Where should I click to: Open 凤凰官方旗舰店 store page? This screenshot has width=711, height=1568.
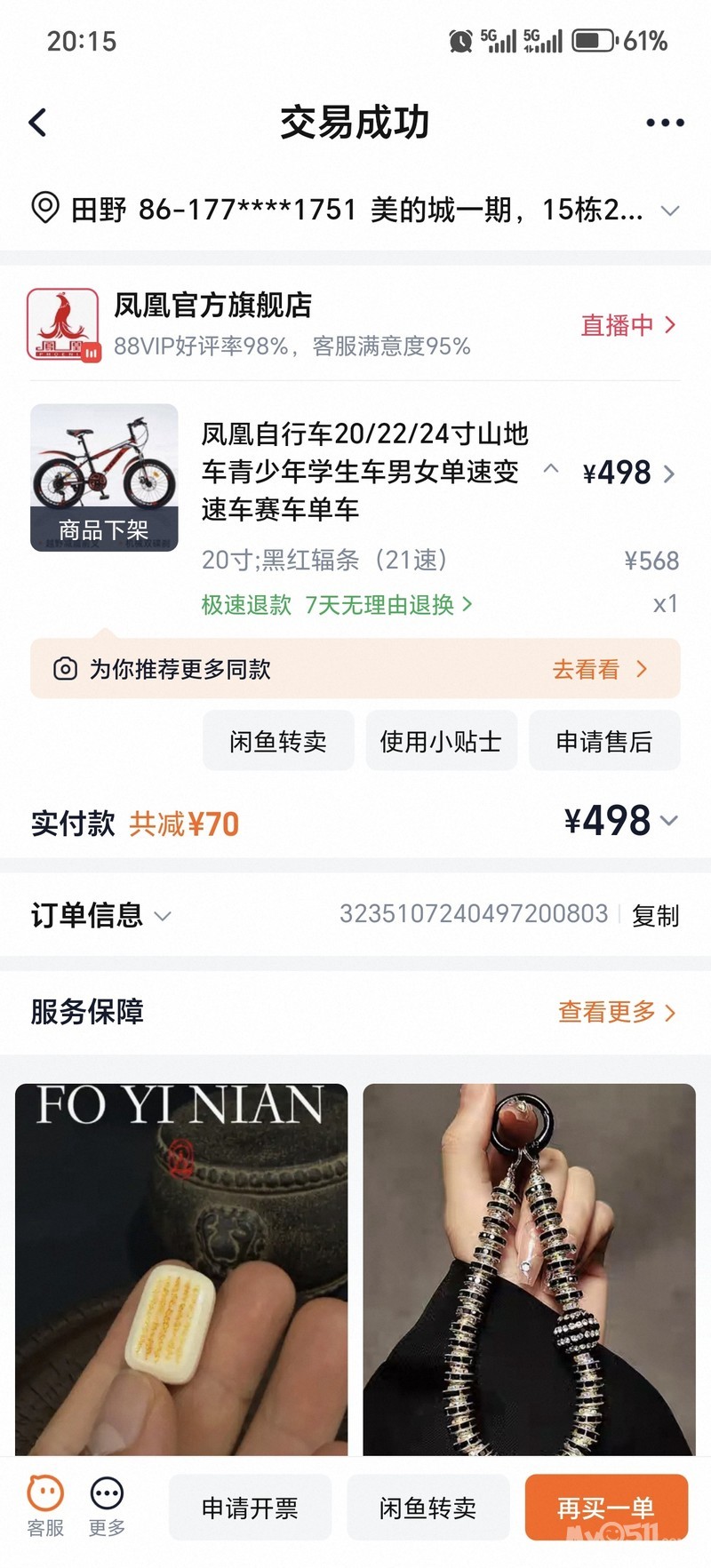point(213,306)
